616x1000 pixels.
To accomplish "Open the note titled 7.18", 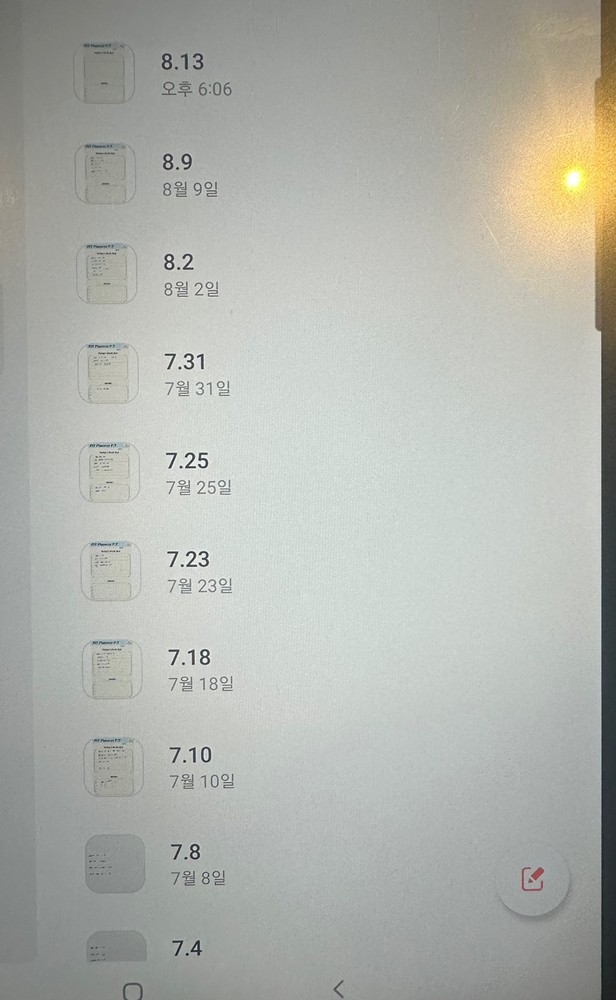I will tap(189, 657).
